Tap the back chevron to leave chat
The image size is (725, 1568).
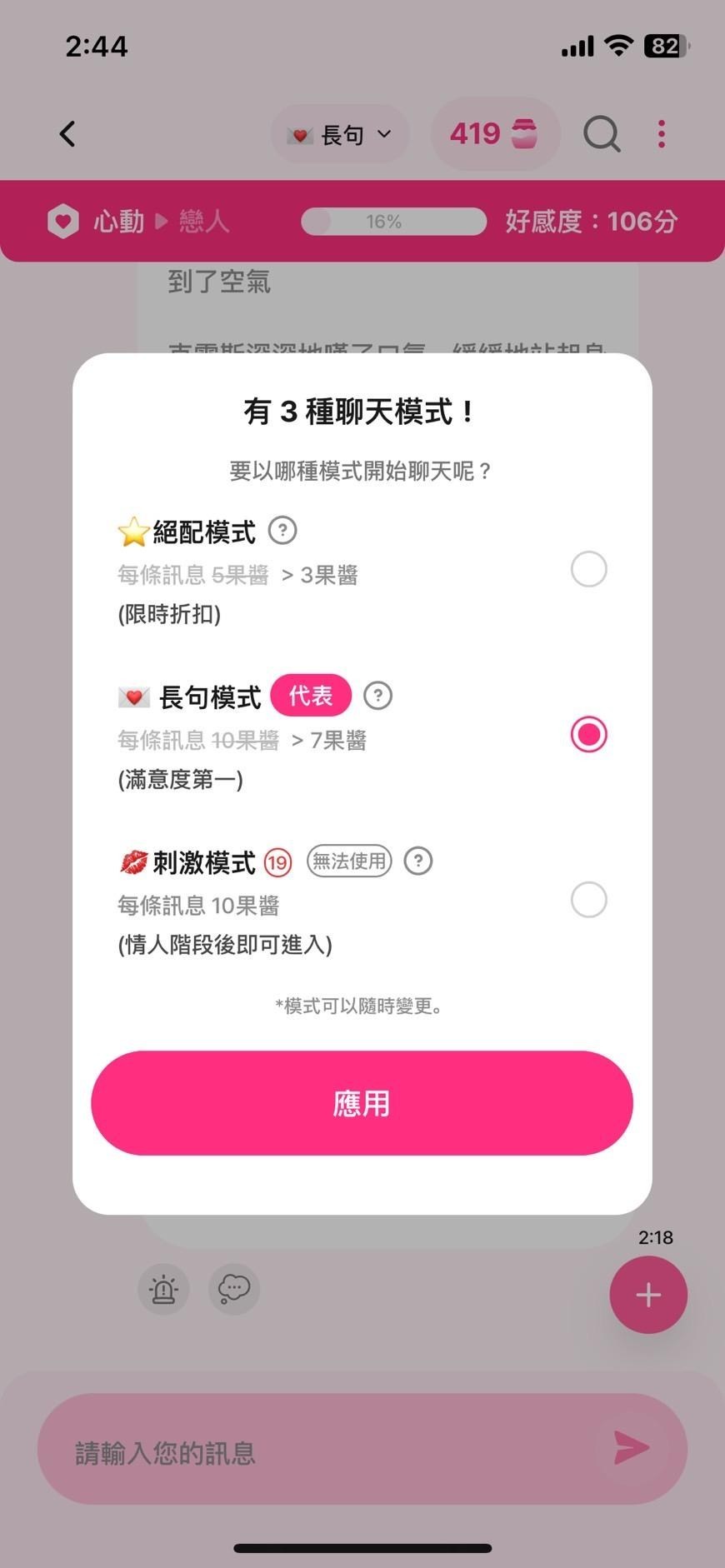(x=67, y=133)
